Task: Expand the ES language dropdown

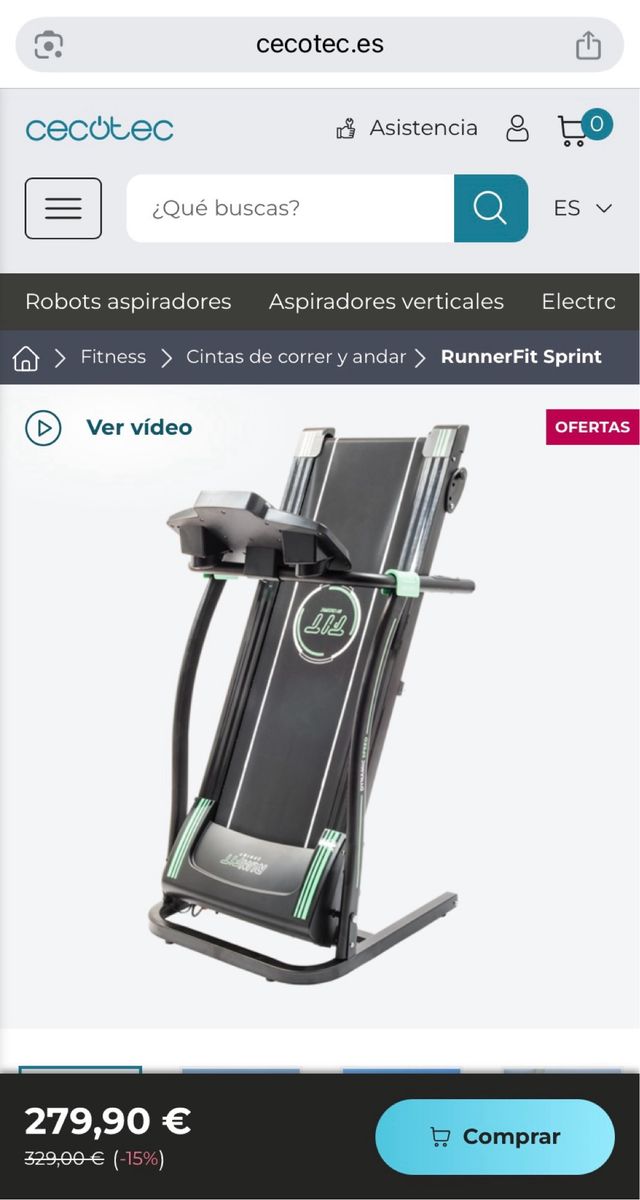Action: 582,208
